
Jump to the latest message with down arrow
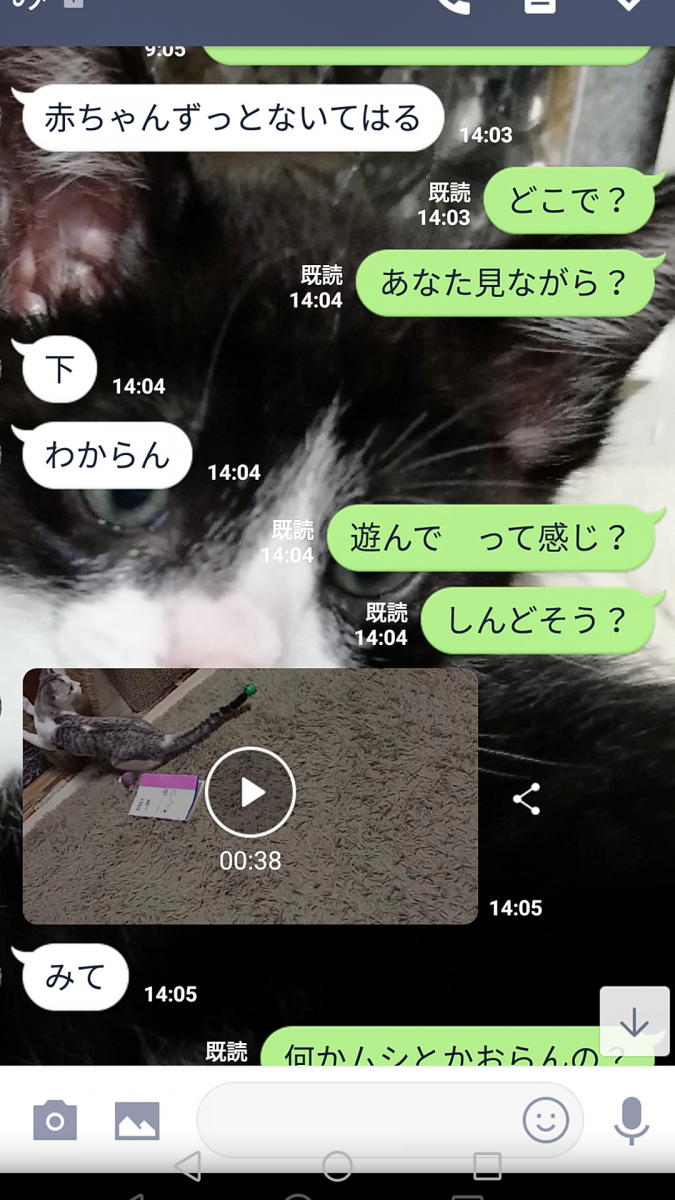click(x=635, y=1021)
